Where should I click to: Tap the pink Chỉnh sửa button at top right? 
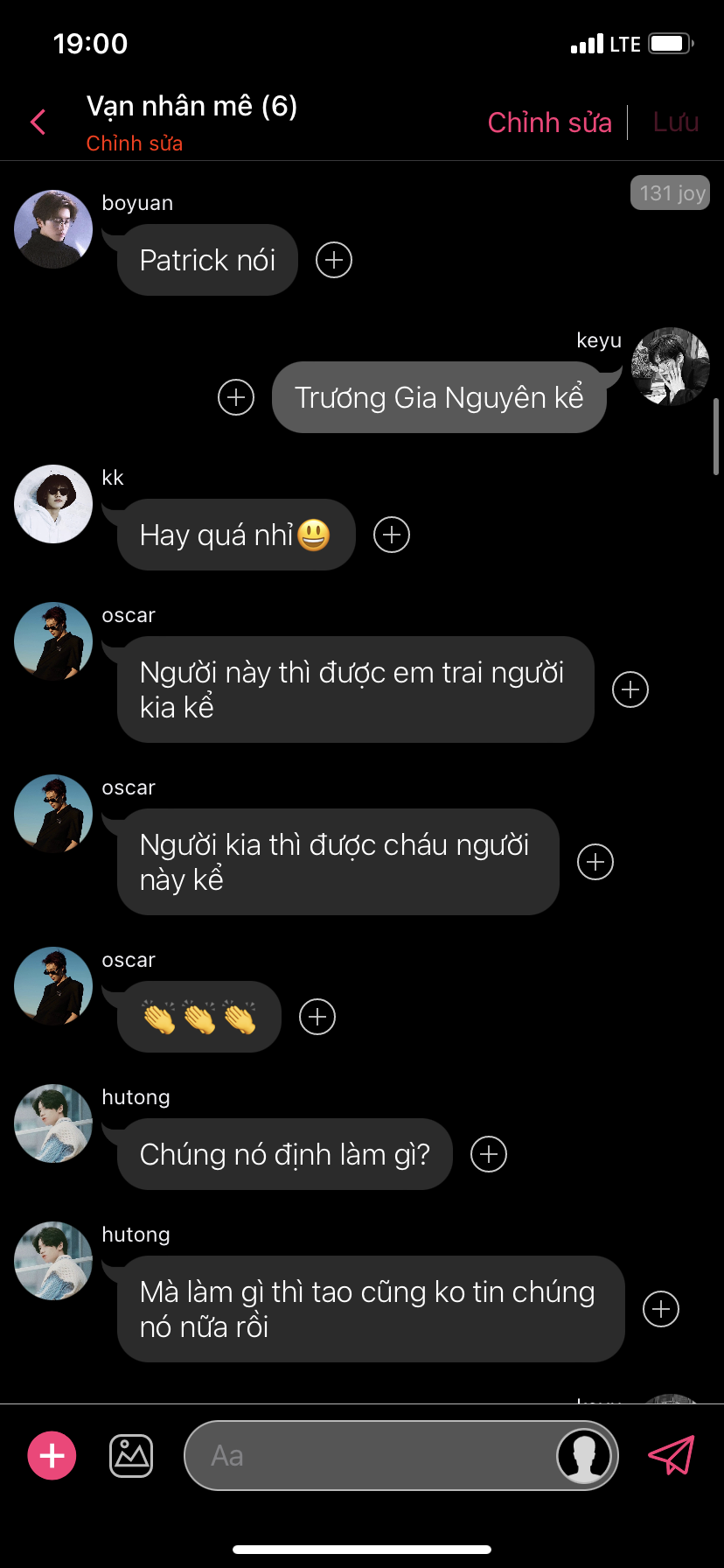[549, 122]
